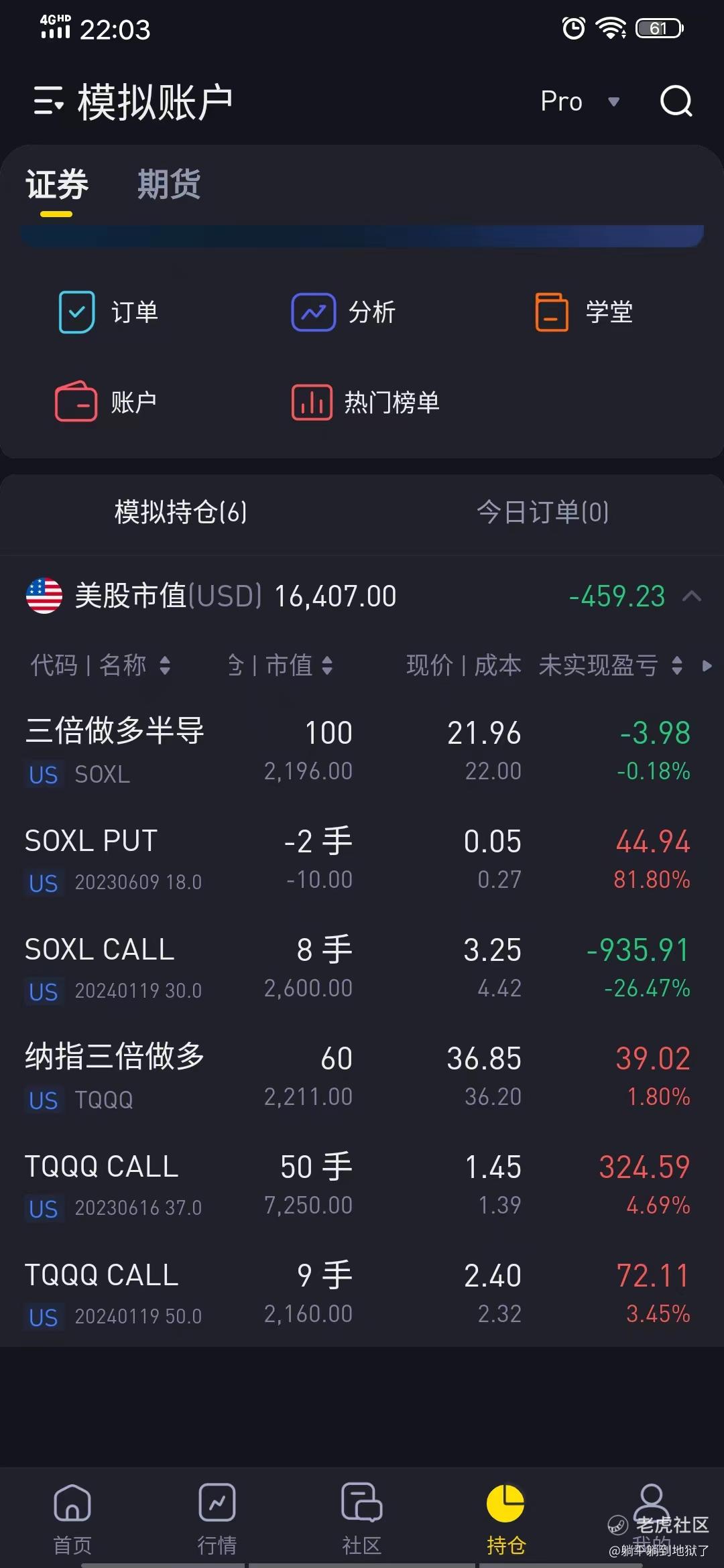The image size is (724, 1568).
Task: Open the Pro mode dropdown
Action: pyautogui.click(x=580, y=102)
